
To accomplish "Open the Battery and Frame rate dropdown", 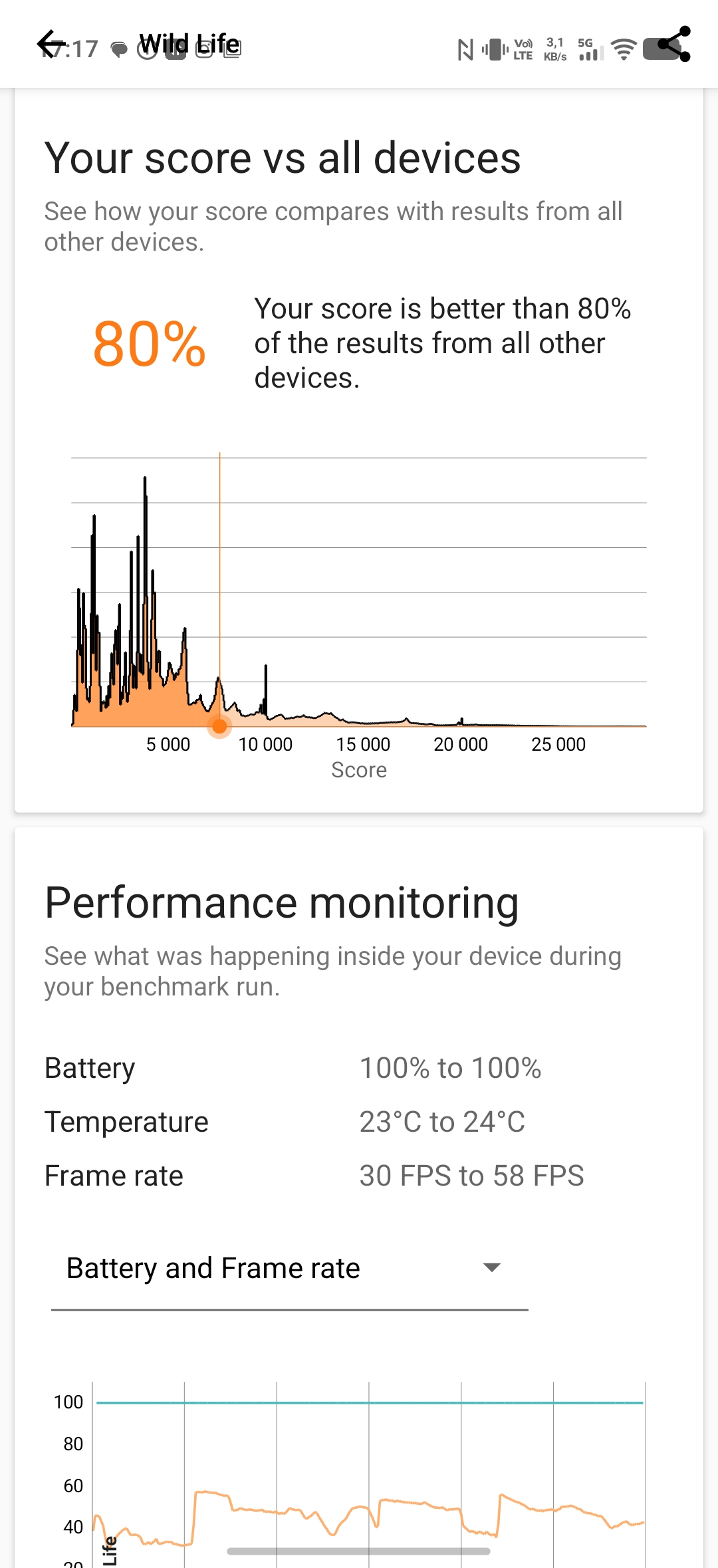I will (x=289, y=1269).
